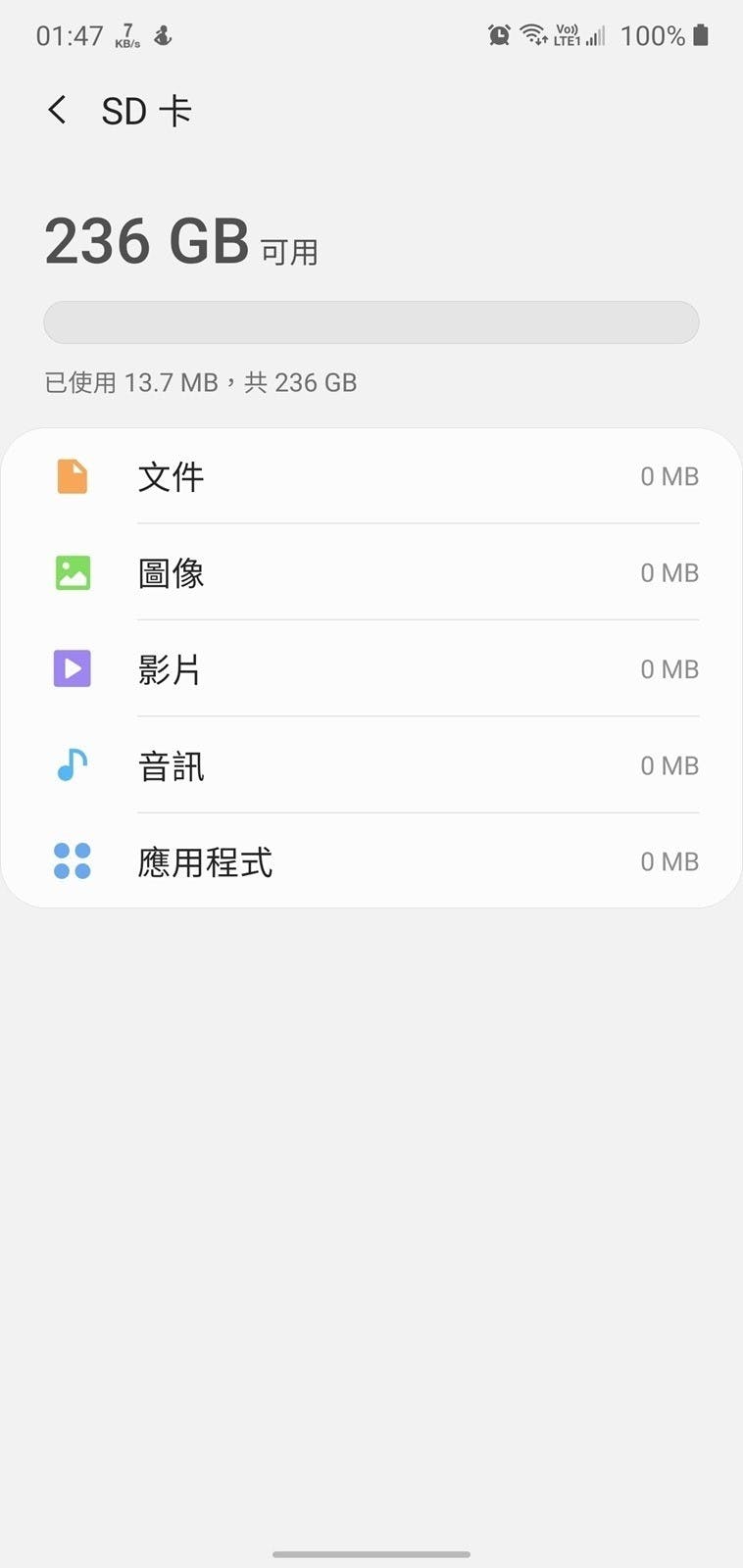Select the Apps (應用程式) four-dot icon
Viewport: 743px width, 1568px height.
[x=72, y=861]
